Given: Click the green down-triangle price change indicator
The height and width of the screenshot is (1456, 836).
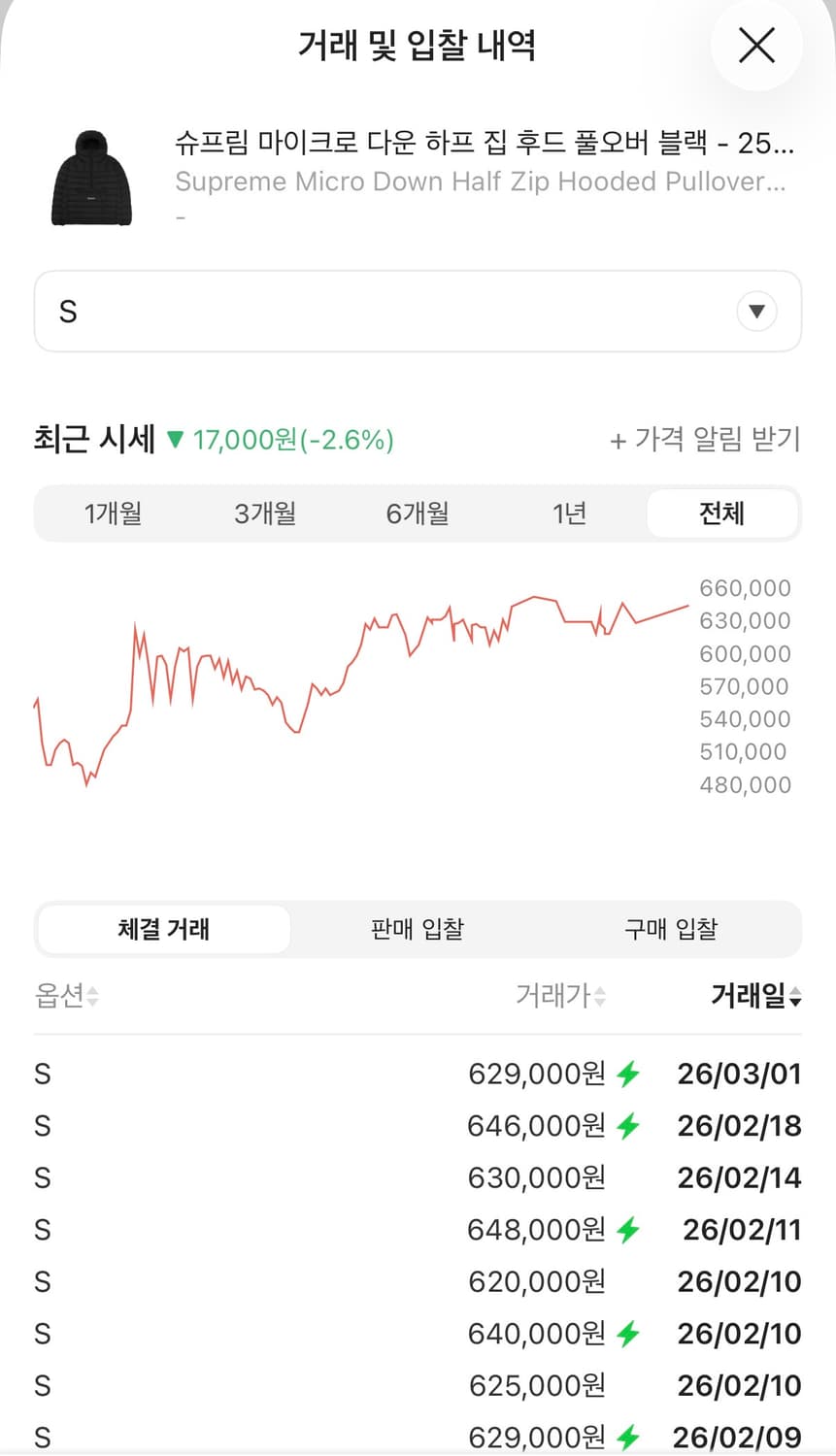Looking at the screenshot, I should click(177, 439).
